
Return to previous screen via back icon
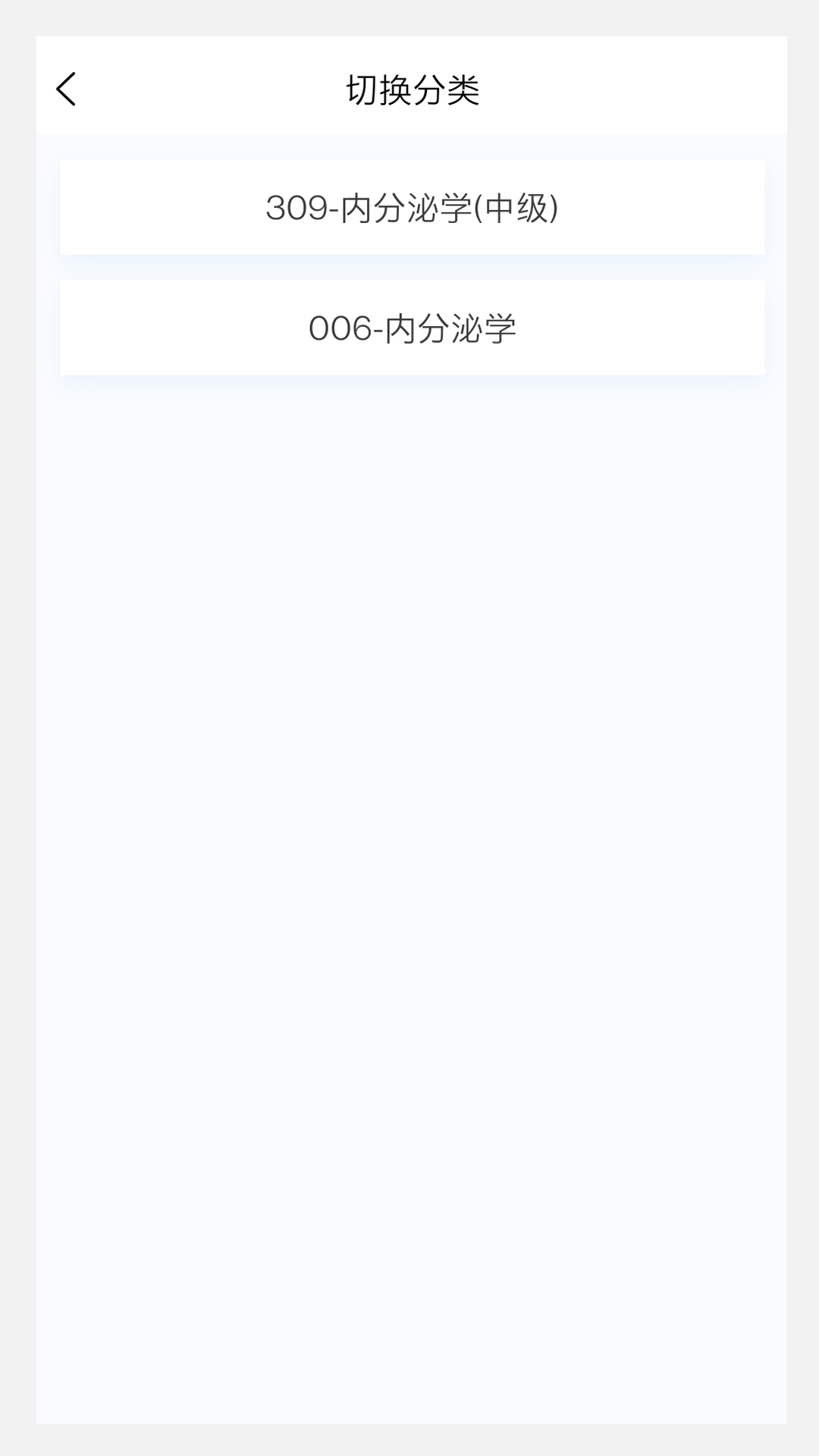tap(67, 89)
